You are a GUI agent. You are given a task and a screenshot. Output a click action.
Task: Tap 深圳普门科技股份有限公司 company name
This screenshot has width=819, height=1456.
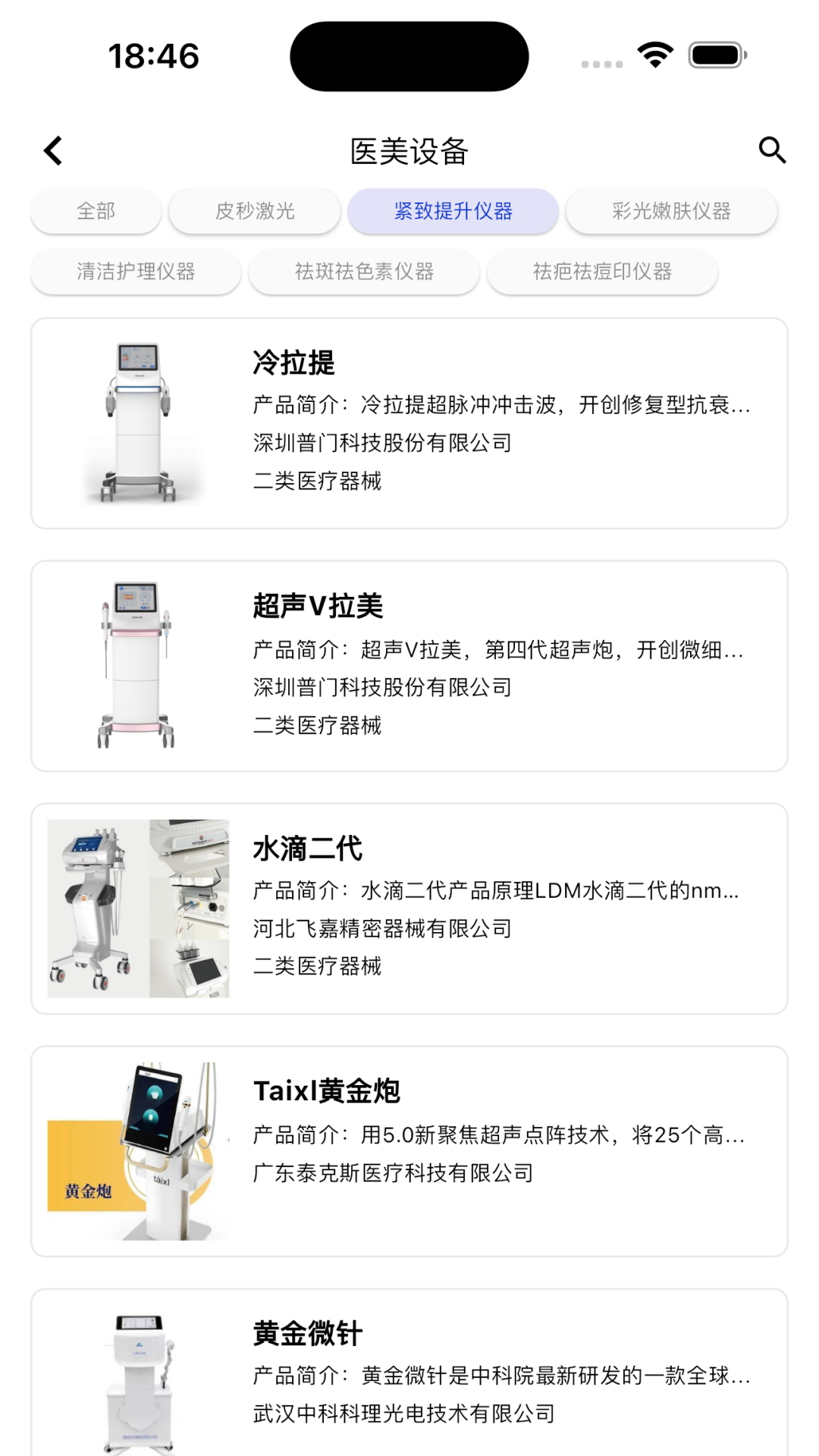coord(382,443)
